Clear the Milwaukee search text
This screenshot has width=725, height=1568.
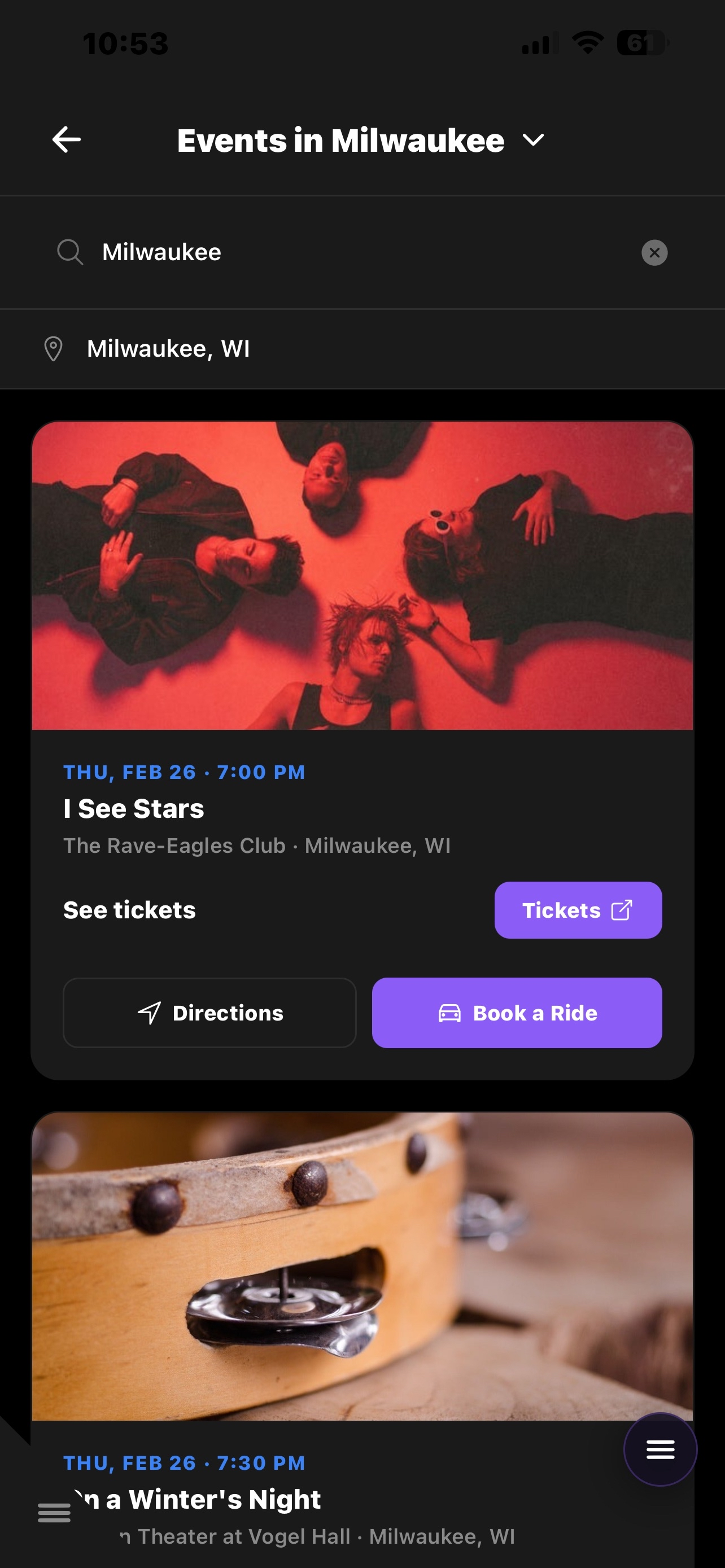click(654, 253)
